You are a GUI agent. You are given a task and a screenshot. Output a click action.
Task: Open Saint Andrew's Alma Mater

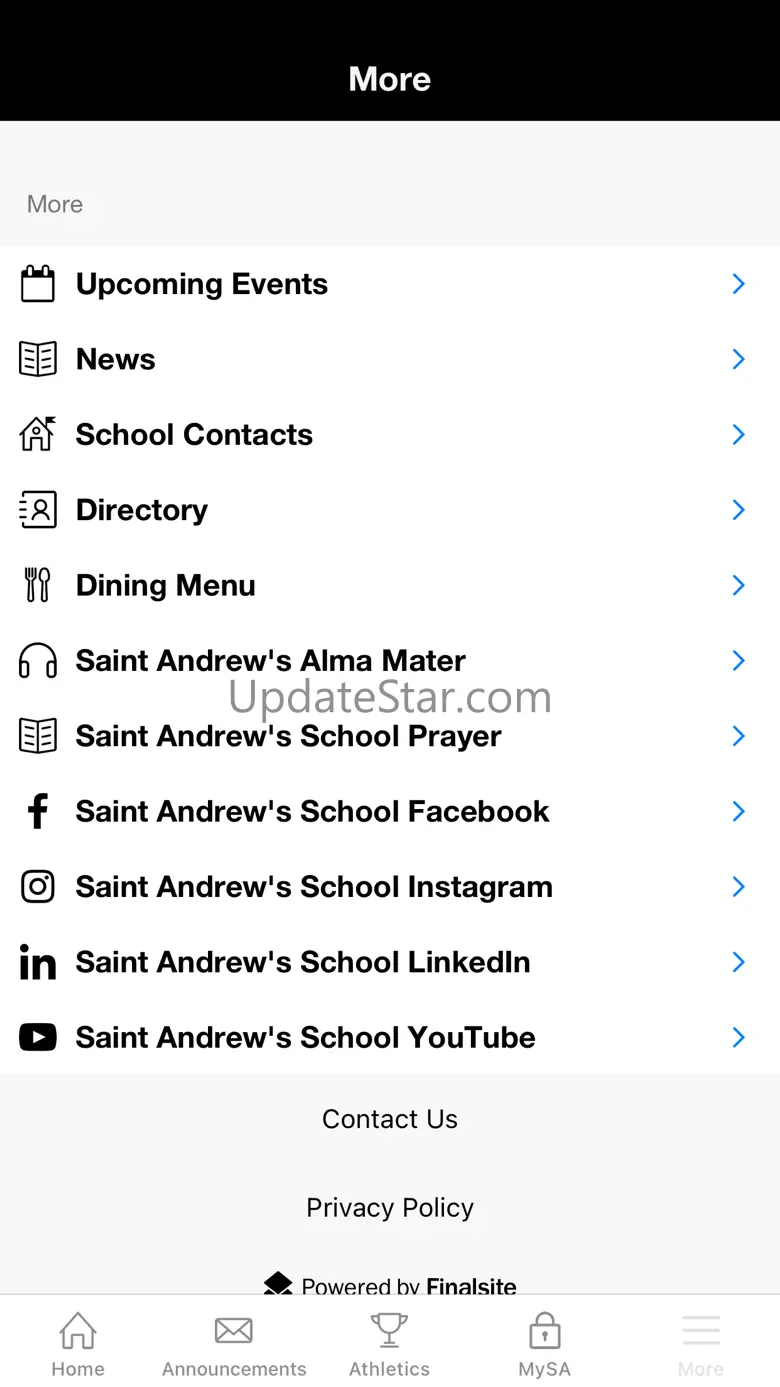[x=389, y=660]
